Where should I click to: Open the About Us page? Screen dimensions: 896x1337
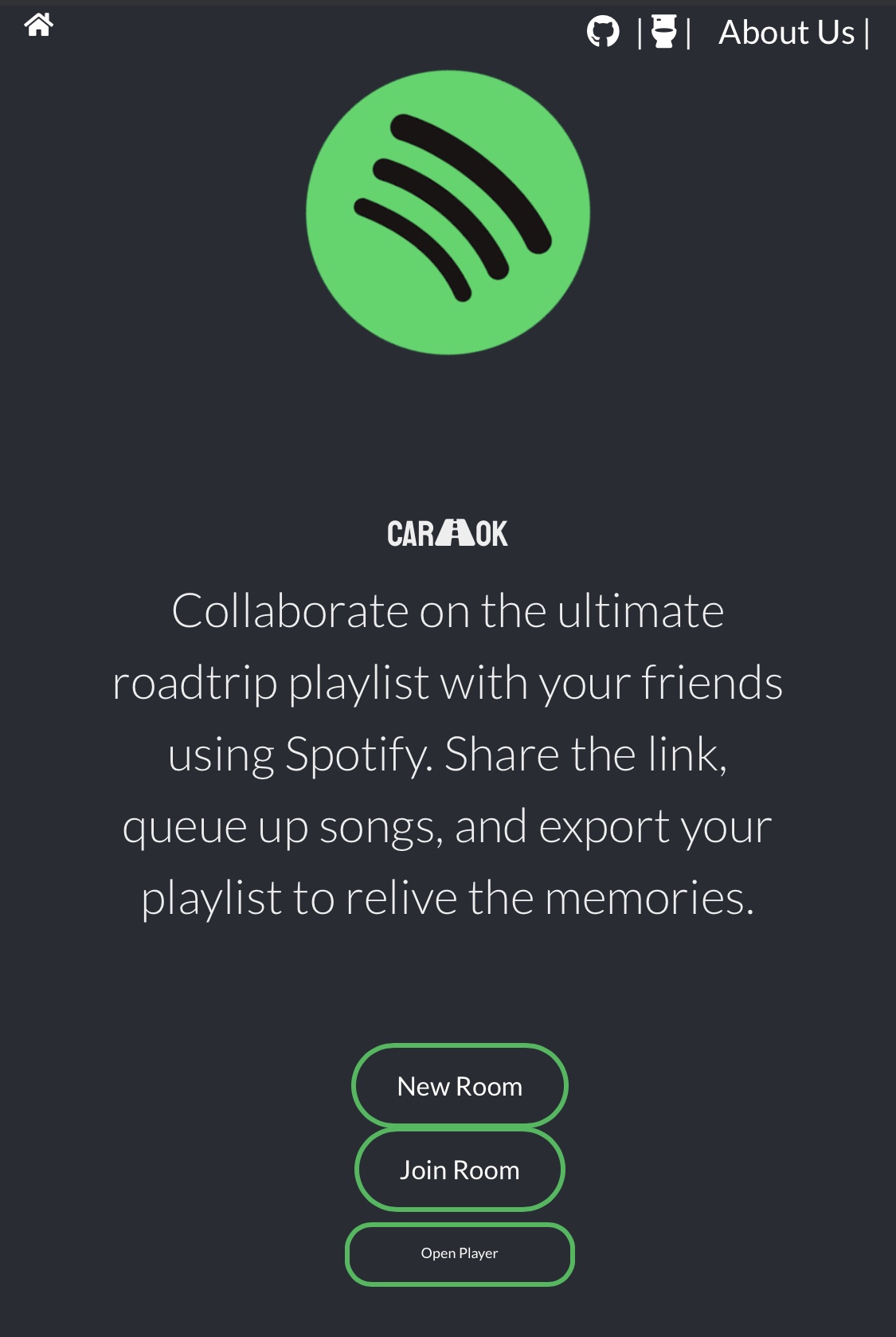[x=786, y=33]
